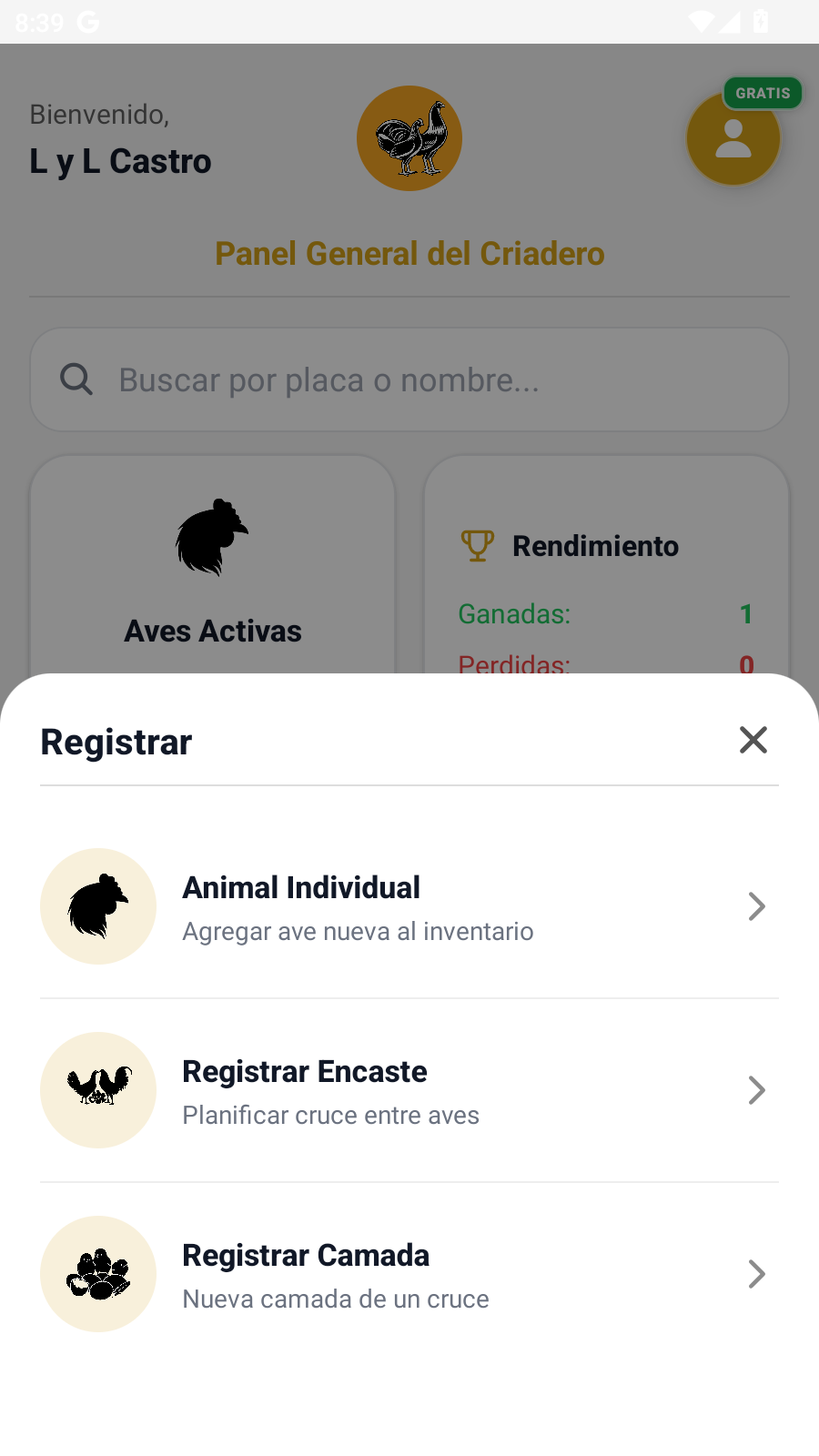Viewport: 819px width, 1456px height.
Task: Select the Registrar Camada eggs icon
Action: point(97,1273)
